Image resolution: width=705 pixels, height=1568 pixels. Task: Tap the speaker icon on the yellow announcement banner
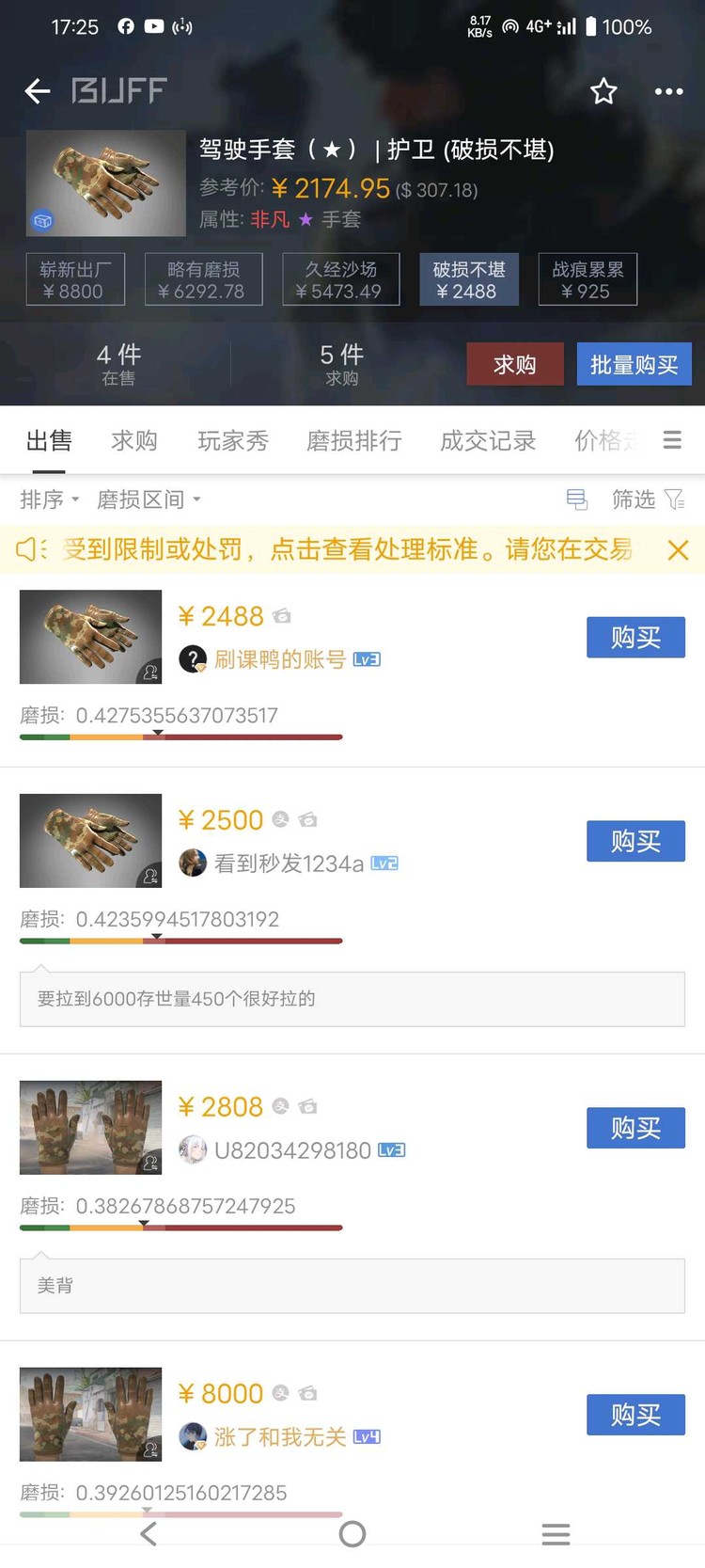[28, 549]
